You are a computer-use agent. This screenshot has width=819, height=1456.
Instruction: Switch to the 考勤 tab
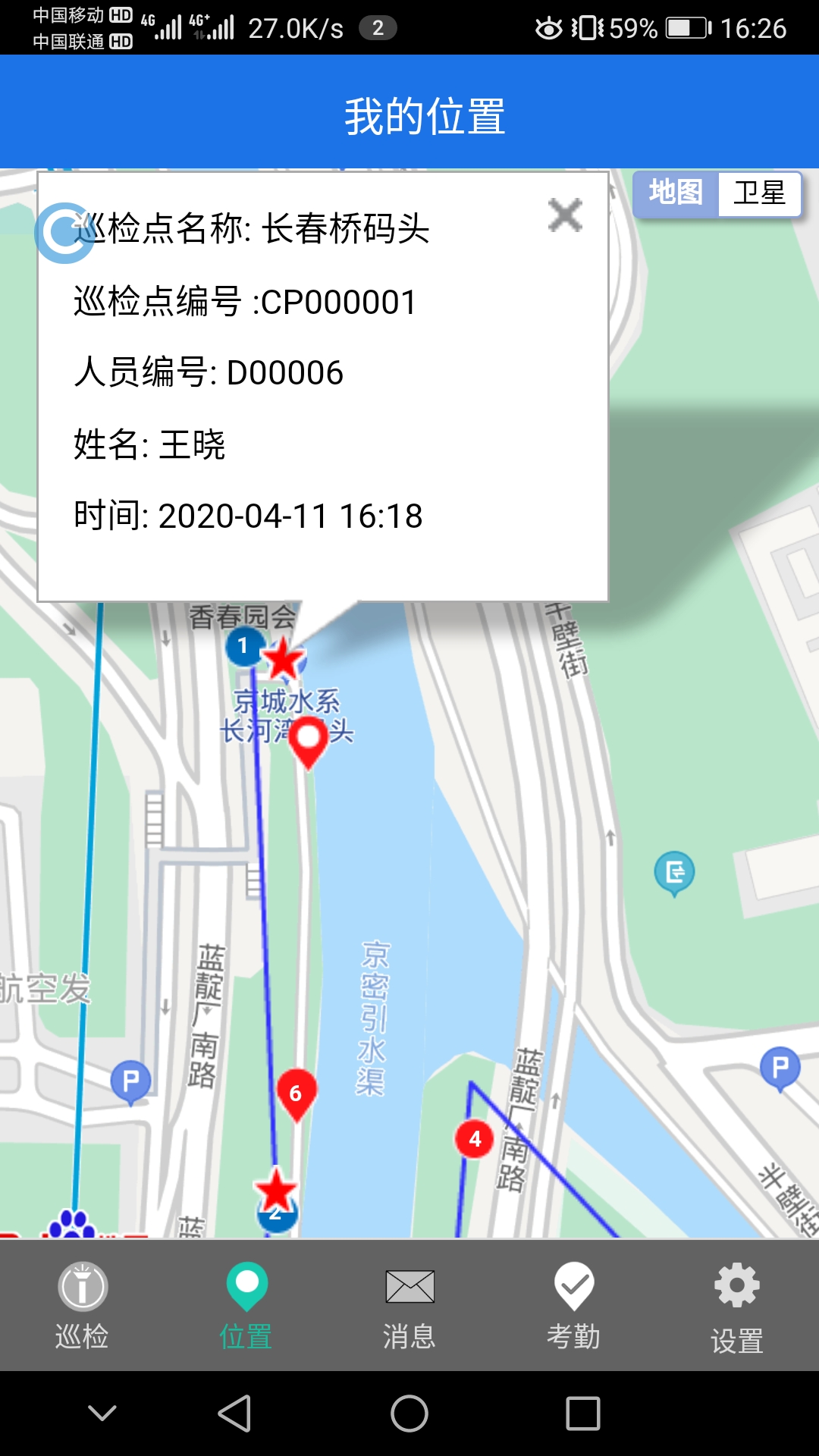coord(573,1306)
